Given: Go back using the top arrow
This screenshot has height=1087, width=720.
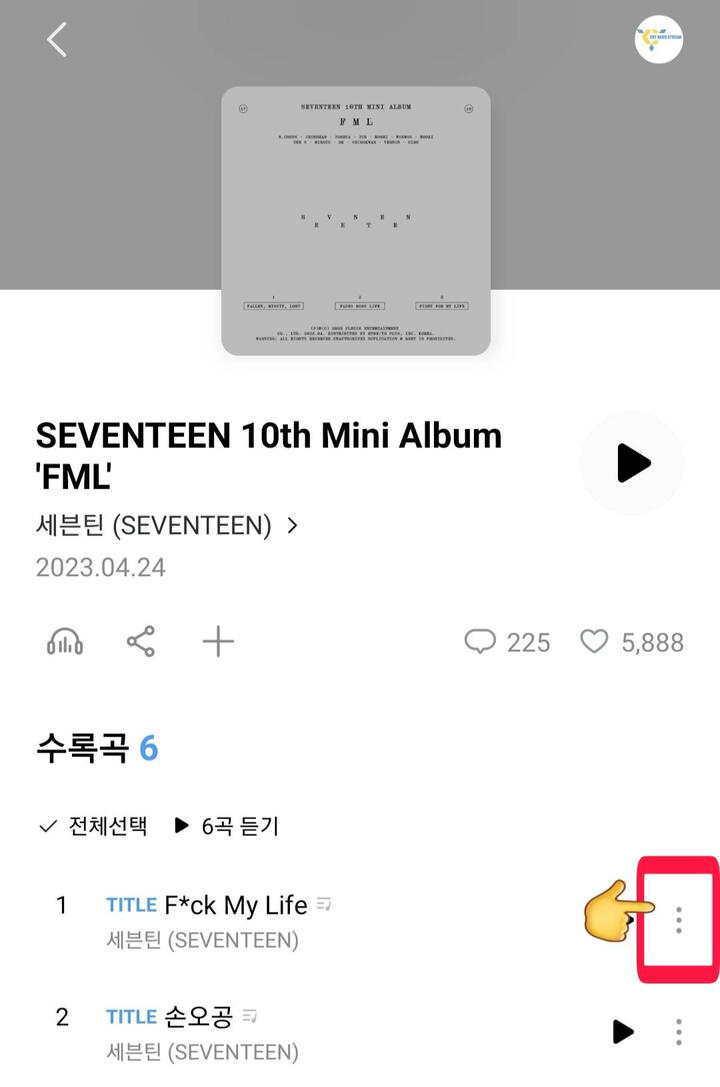Looking at the screenshot, I should click(57, 40).
